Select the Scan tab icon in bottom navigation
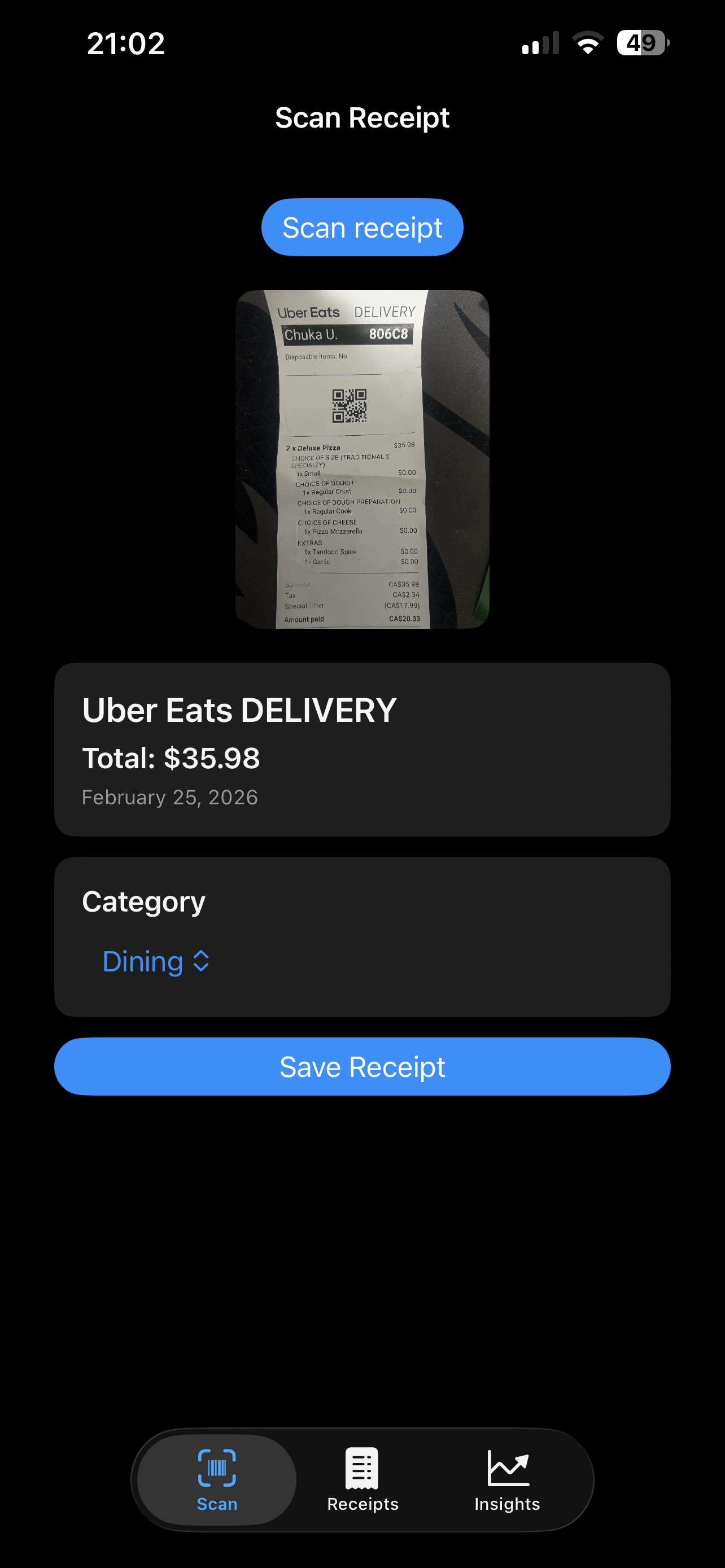 click(216, 1467)
